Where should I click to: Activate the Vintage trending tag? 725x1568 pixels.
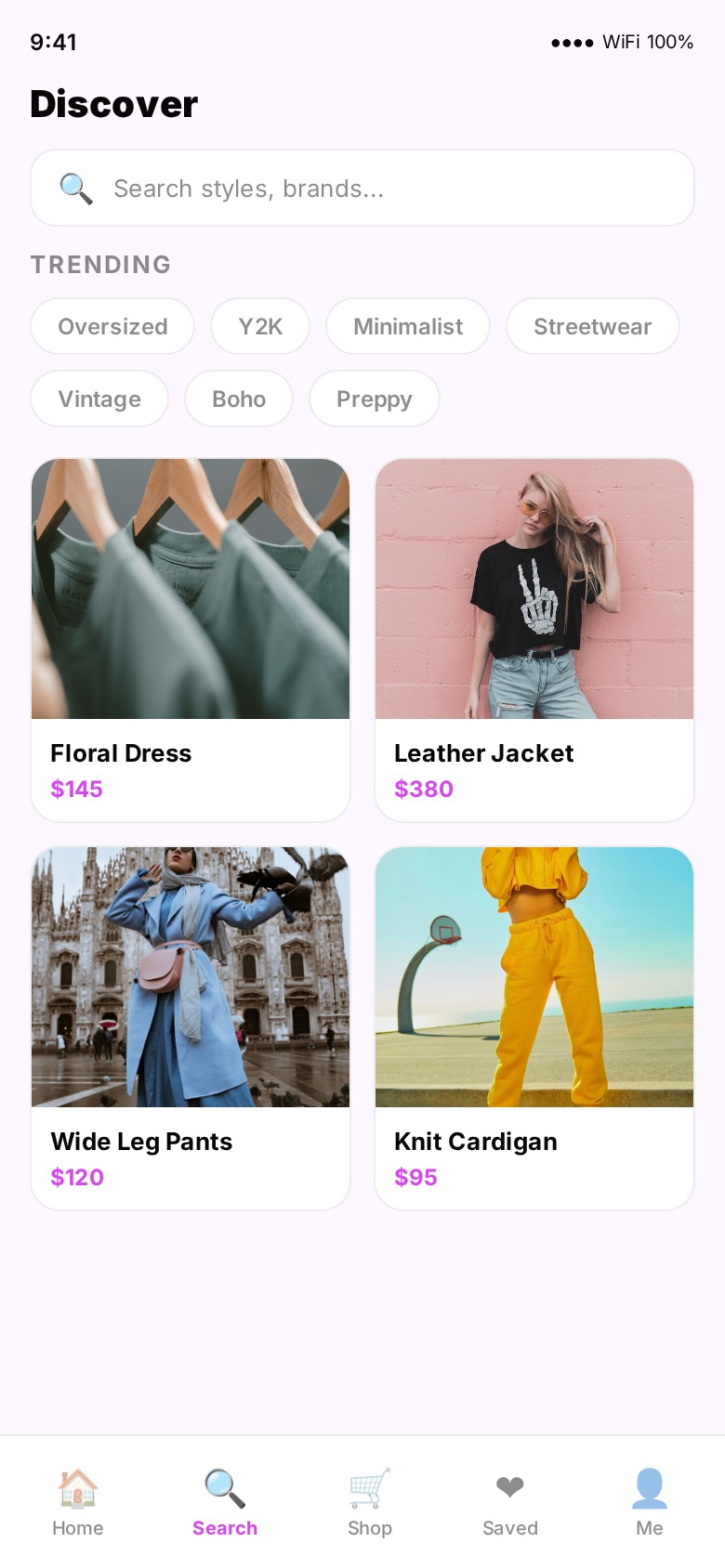(99, 399)
